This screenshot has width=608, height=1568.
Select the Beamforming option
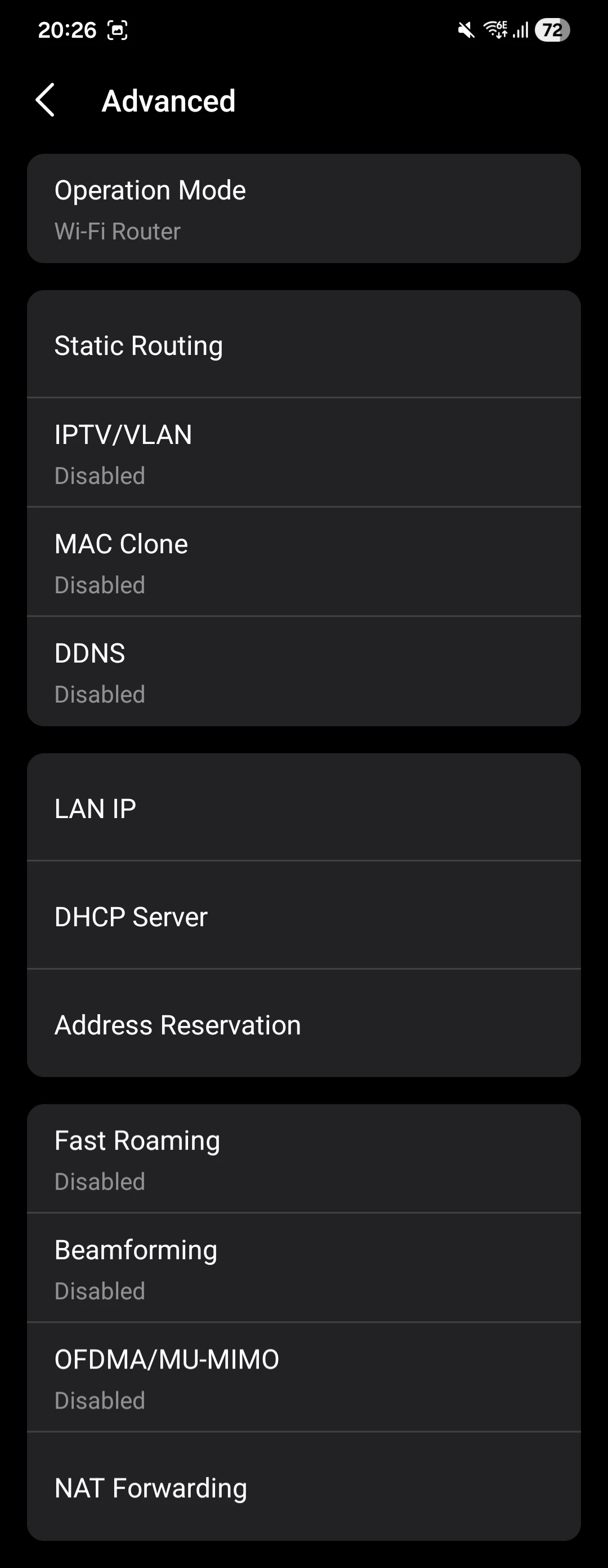303,1268
